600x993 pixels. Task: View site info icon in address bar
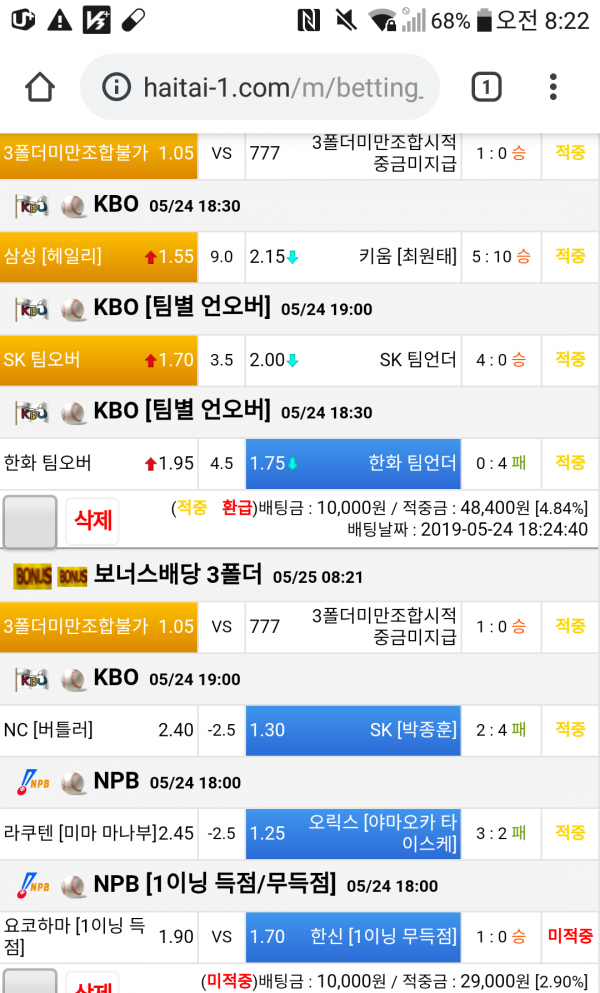tap(116, 88)
